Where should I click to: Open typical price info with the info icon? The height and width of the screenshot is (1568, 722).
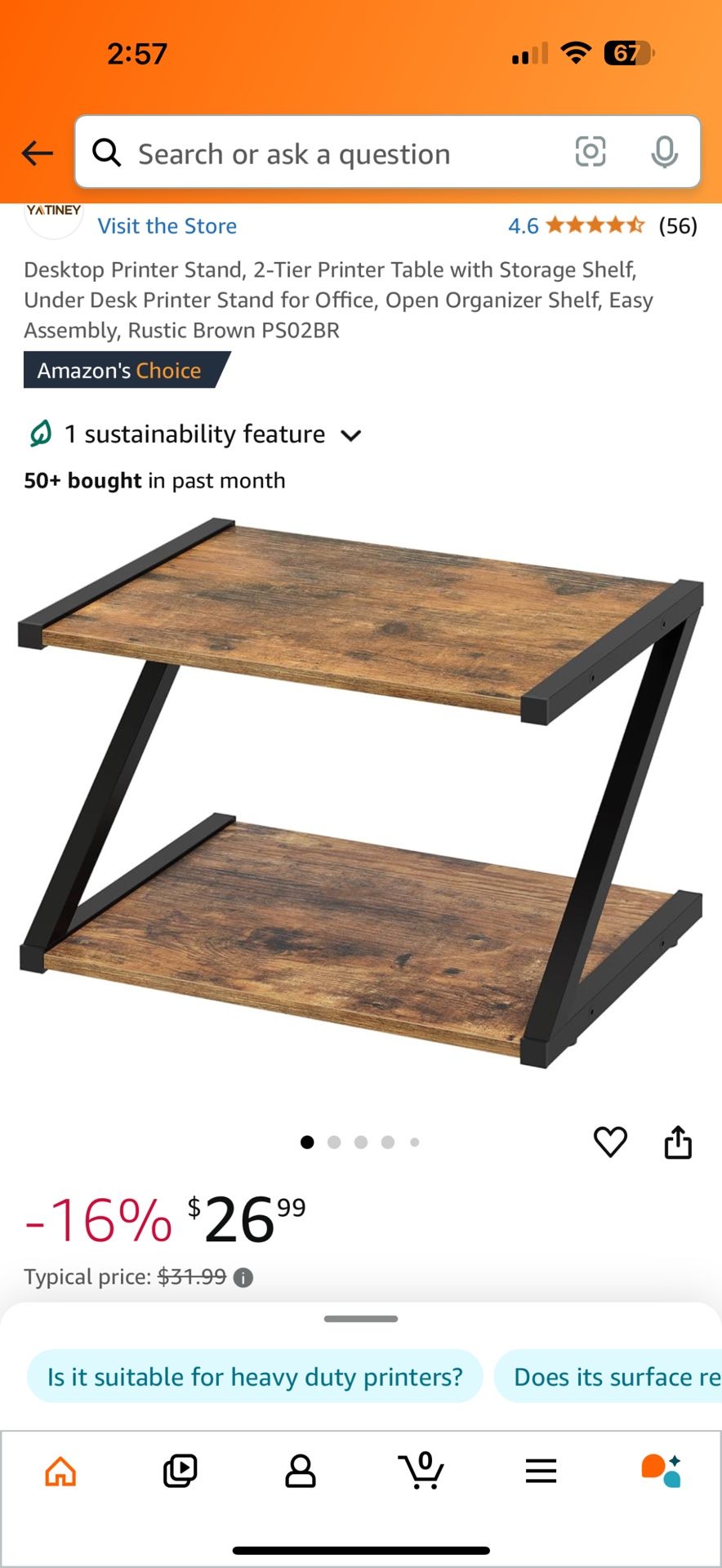pyautogui.click(x=242, y=1276)
